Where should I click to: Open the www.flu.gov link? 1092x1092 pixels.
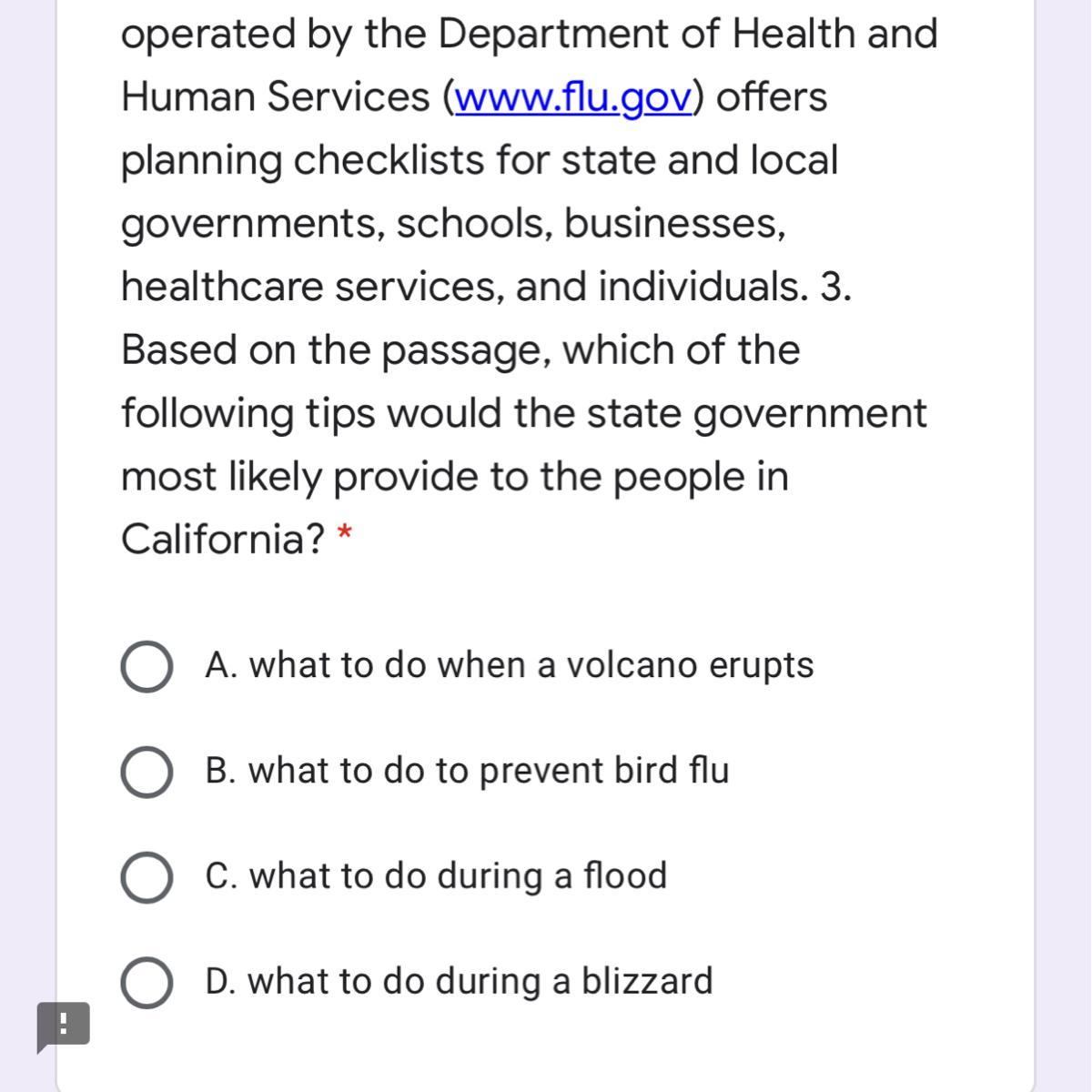pos(573,97)
